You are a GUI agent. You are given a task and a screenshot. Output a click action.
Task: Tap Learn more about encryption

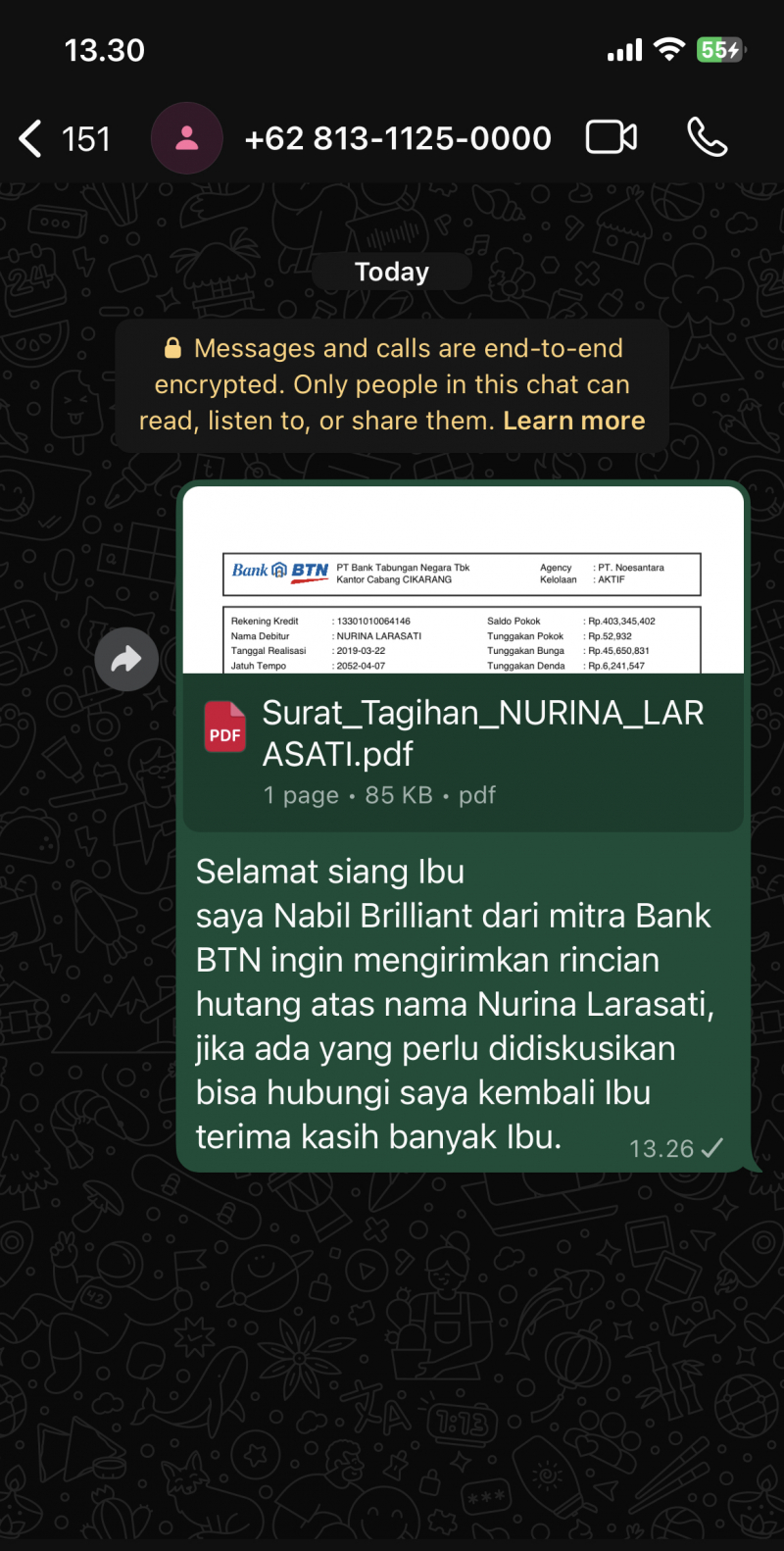click(573, 421)
